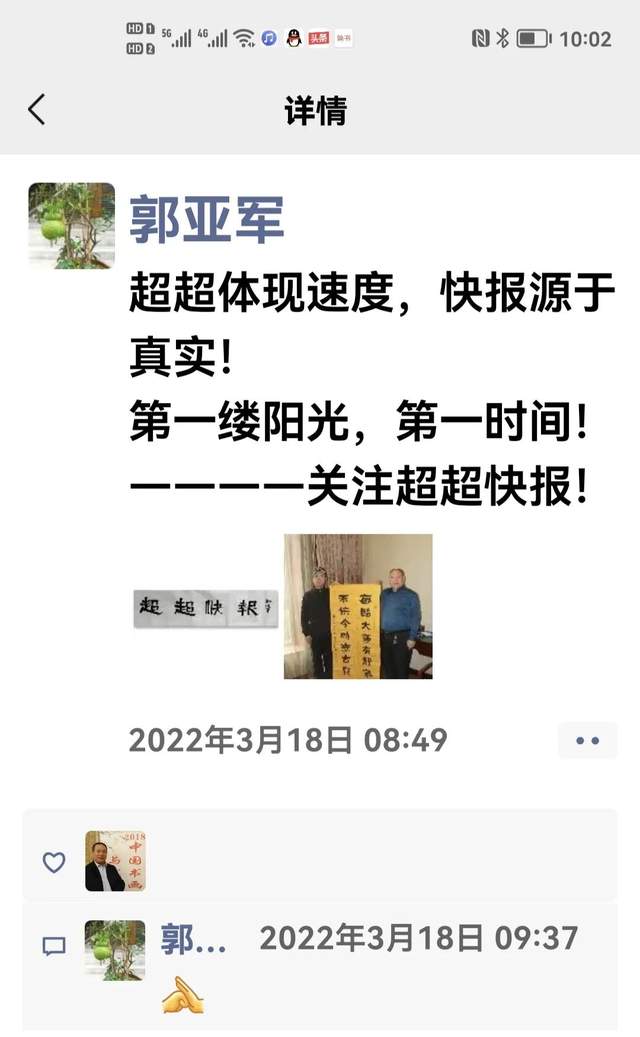Open the photo of two men holding a scroll
640x1037 pixels.
pyautogui.click(x=358, y=606)
